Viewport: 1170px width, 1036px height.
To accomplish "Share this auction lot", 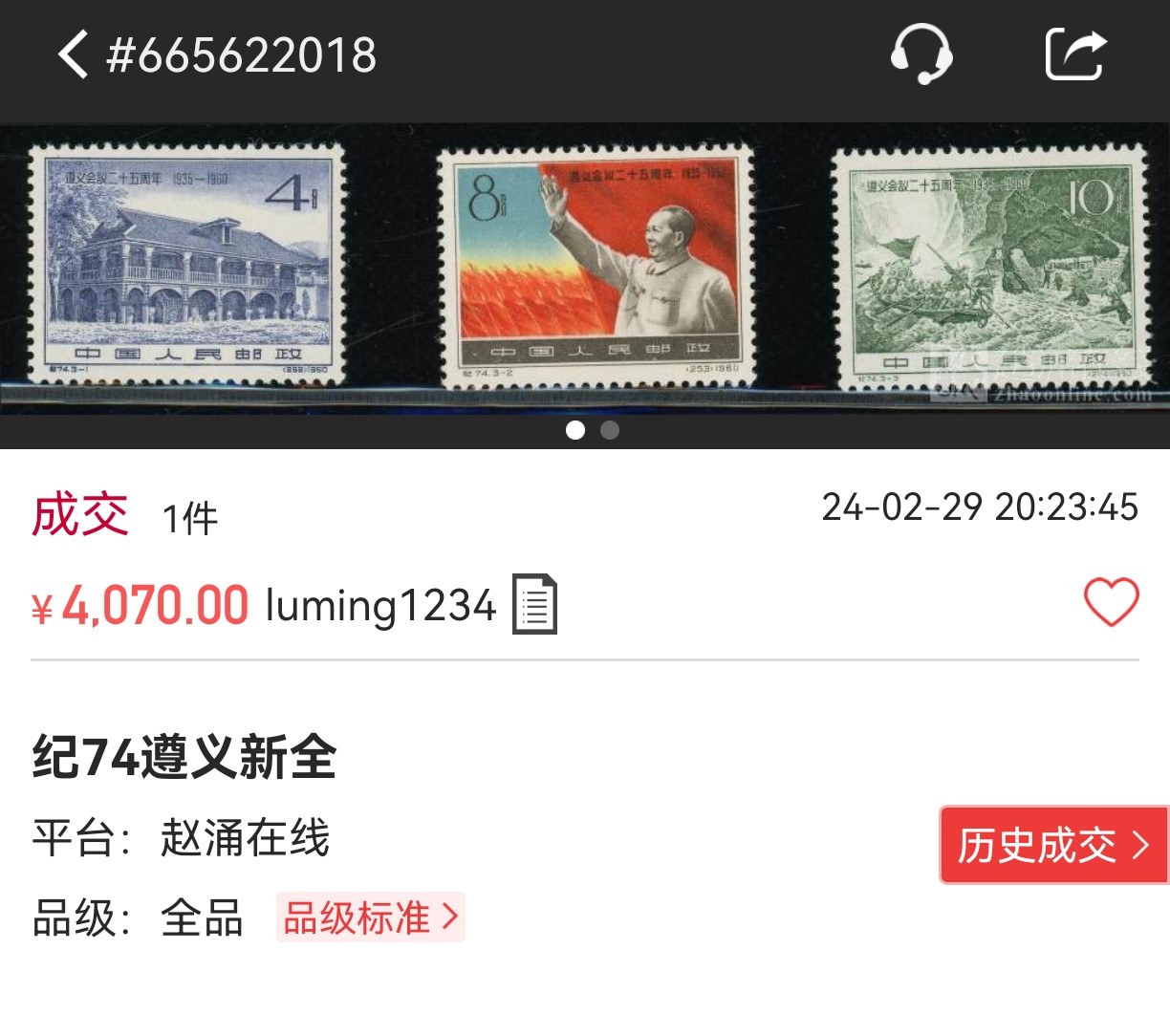I will pos(1075,54).
